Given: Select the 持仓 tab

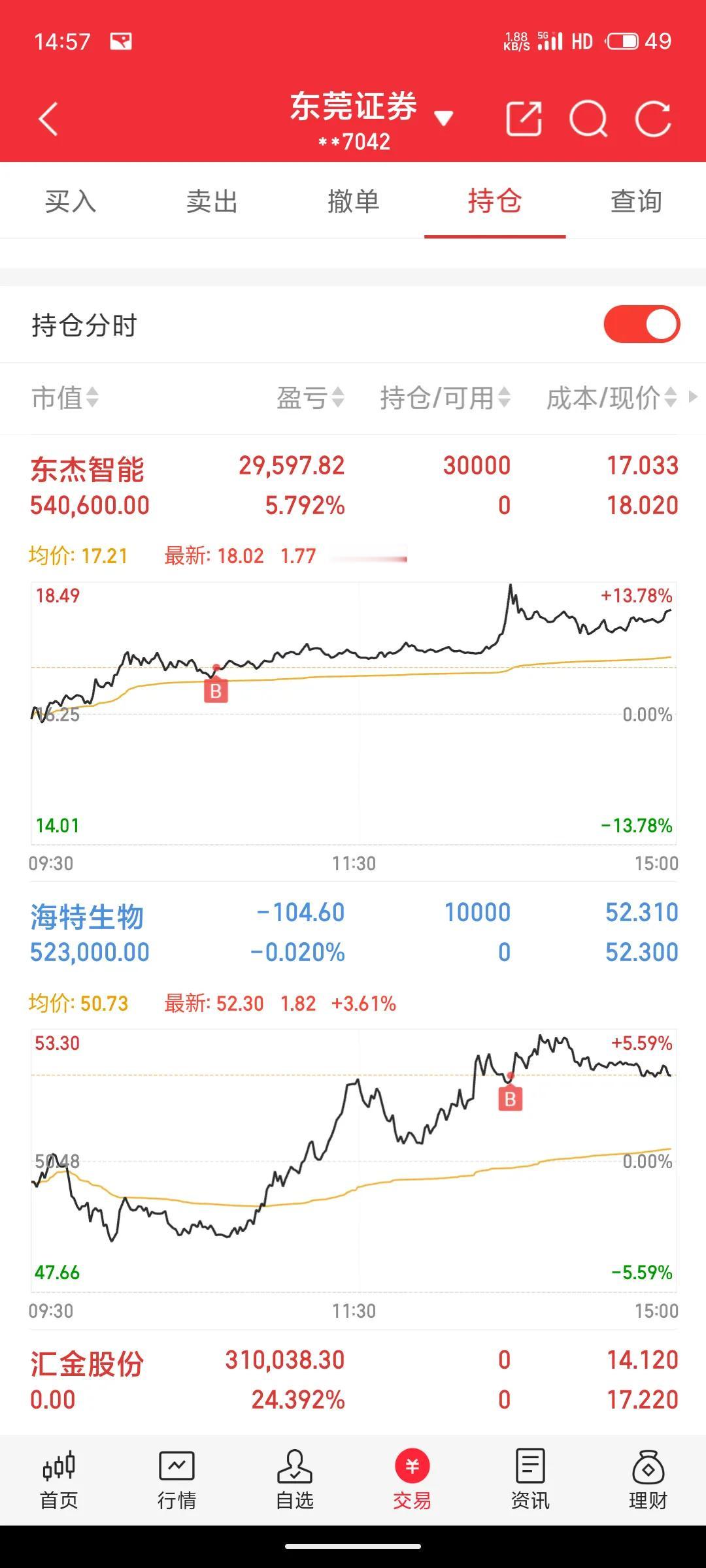Looking at the screenshot, I should [495, 201].
